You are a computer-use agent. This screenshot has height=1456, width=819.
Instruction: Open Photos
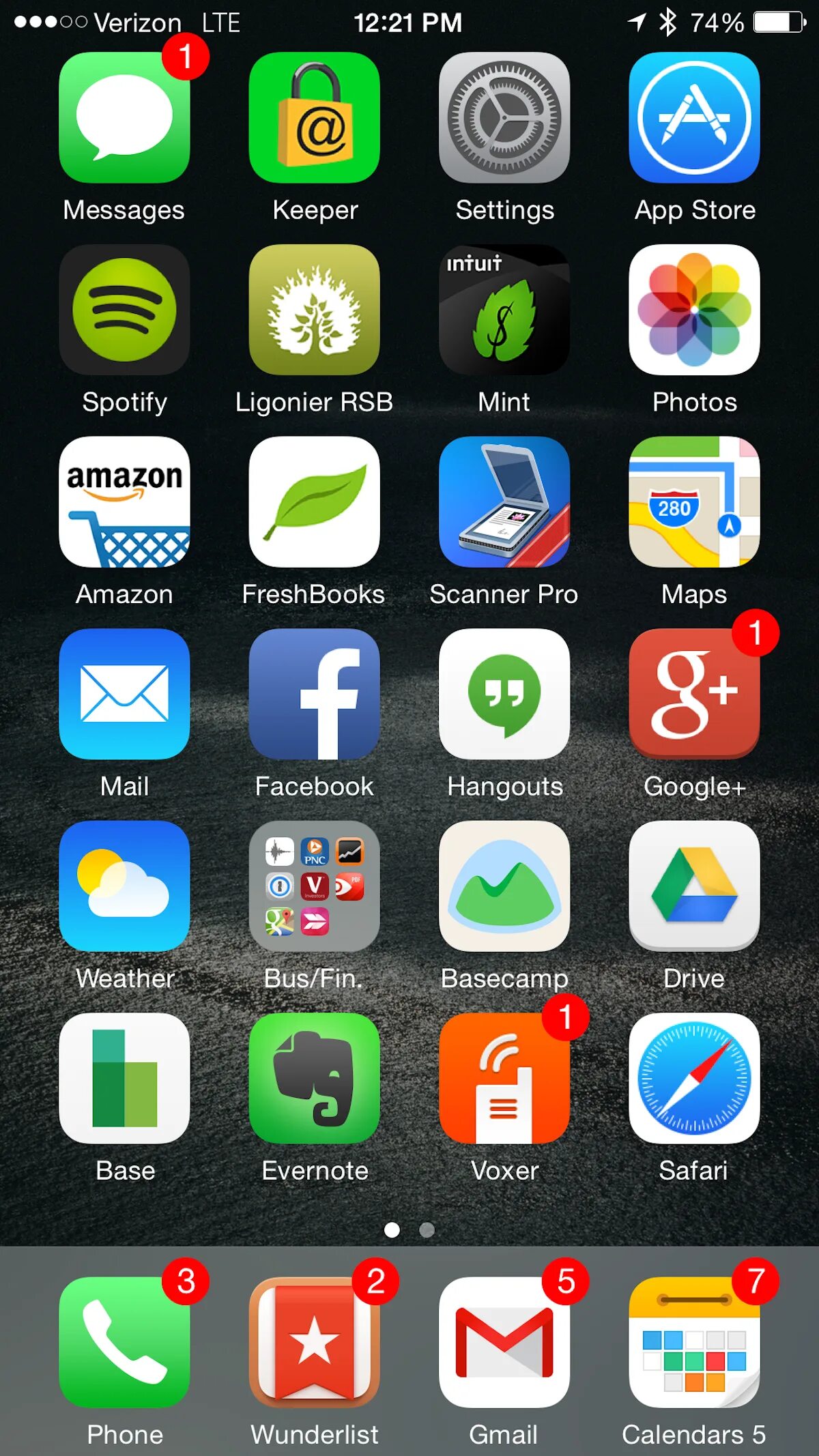tap(694, 310)
